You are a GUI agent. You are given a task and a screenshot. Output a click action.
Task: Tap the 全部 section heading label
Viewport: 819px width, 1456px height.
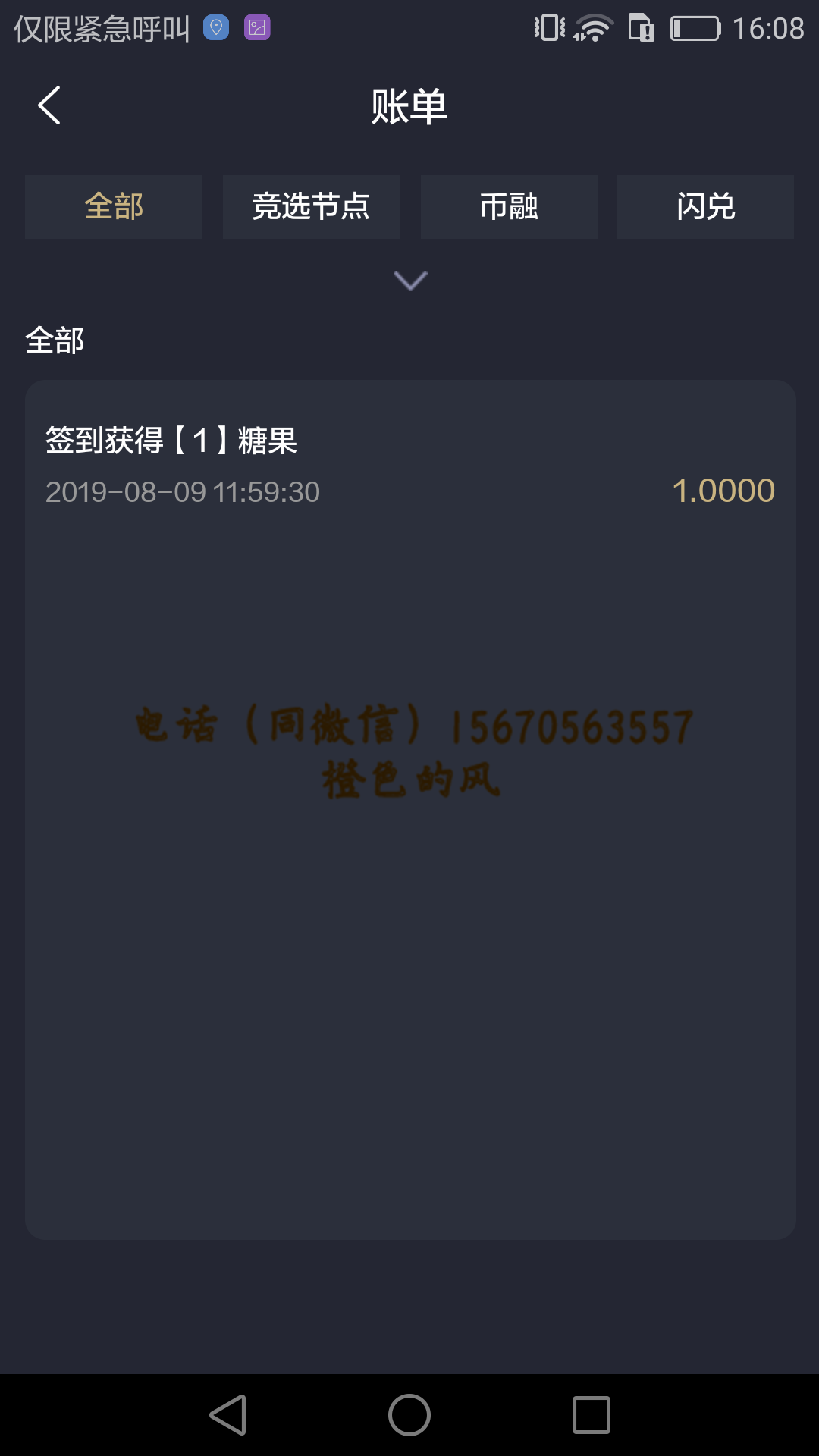tap(54, 342)
